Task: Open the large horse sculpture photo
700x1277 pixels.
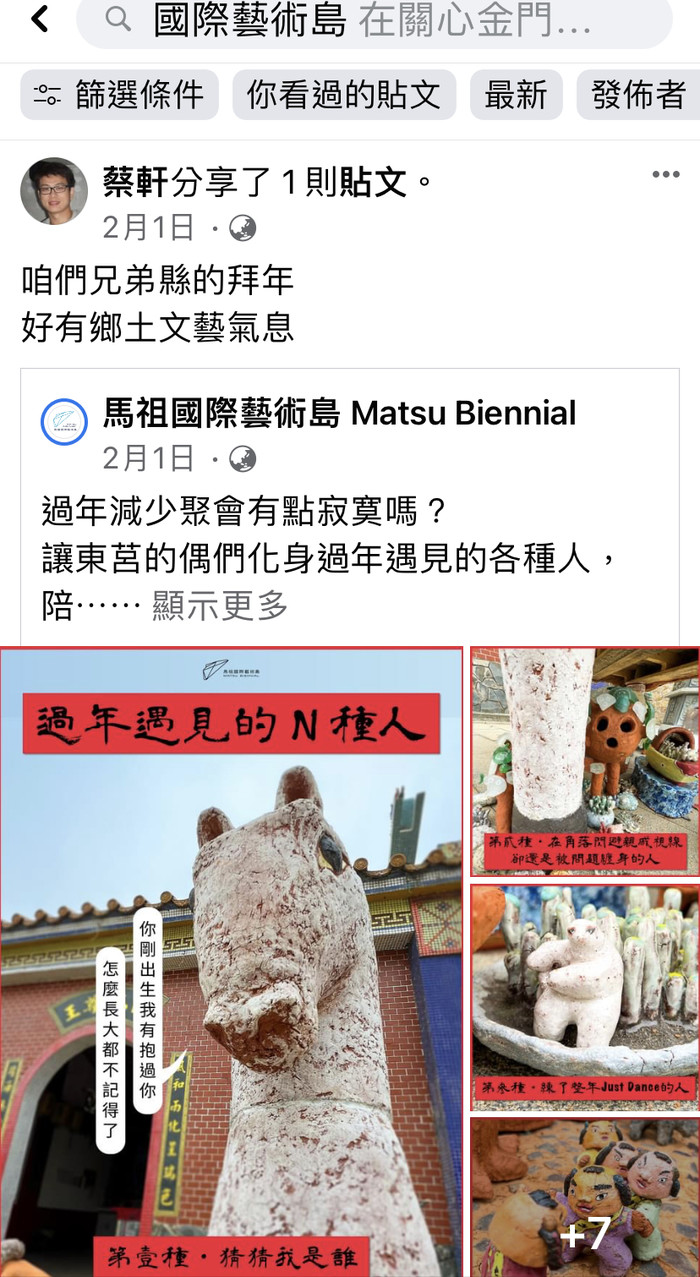Action: (231, 960)
